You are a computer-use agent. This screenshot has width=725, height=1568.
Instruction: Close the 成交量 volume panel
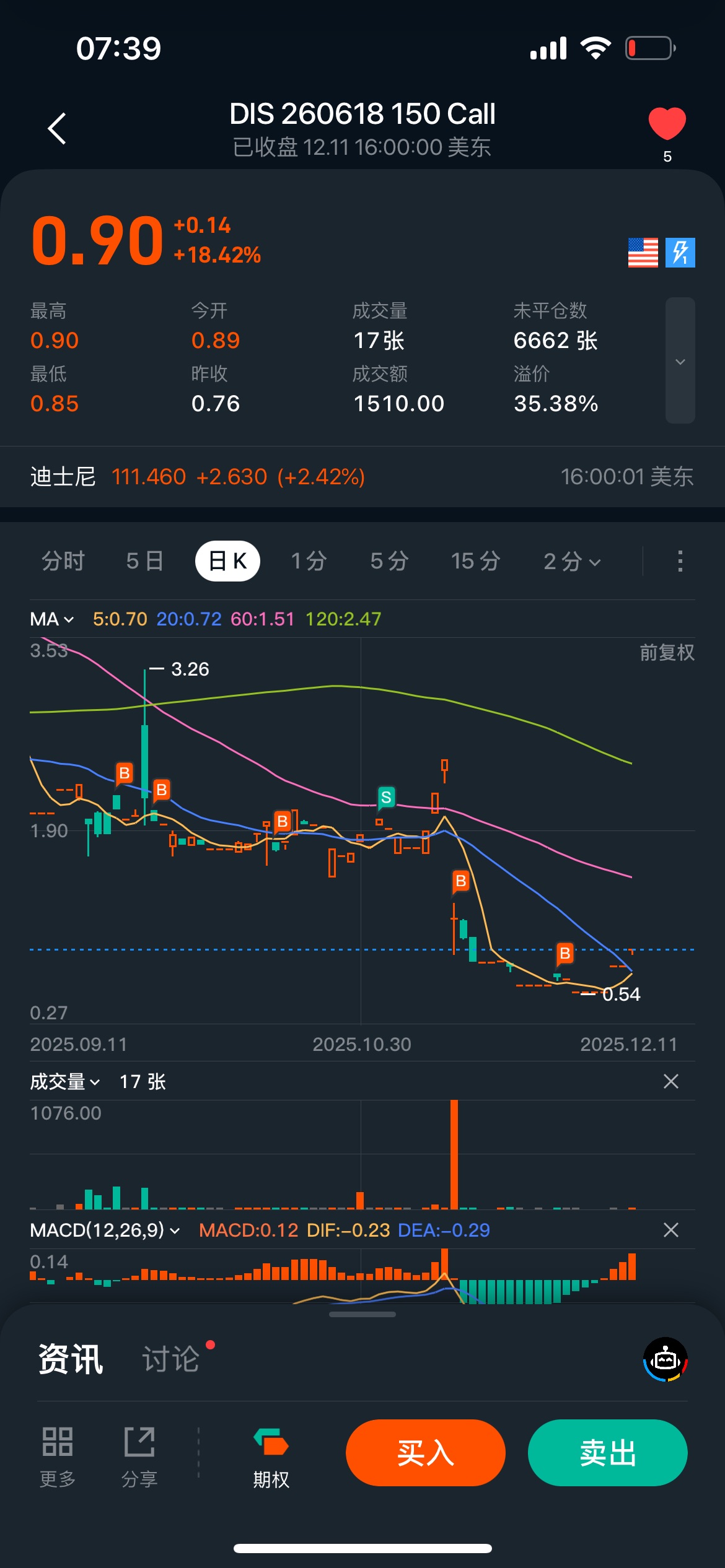tap(670, 1082)
